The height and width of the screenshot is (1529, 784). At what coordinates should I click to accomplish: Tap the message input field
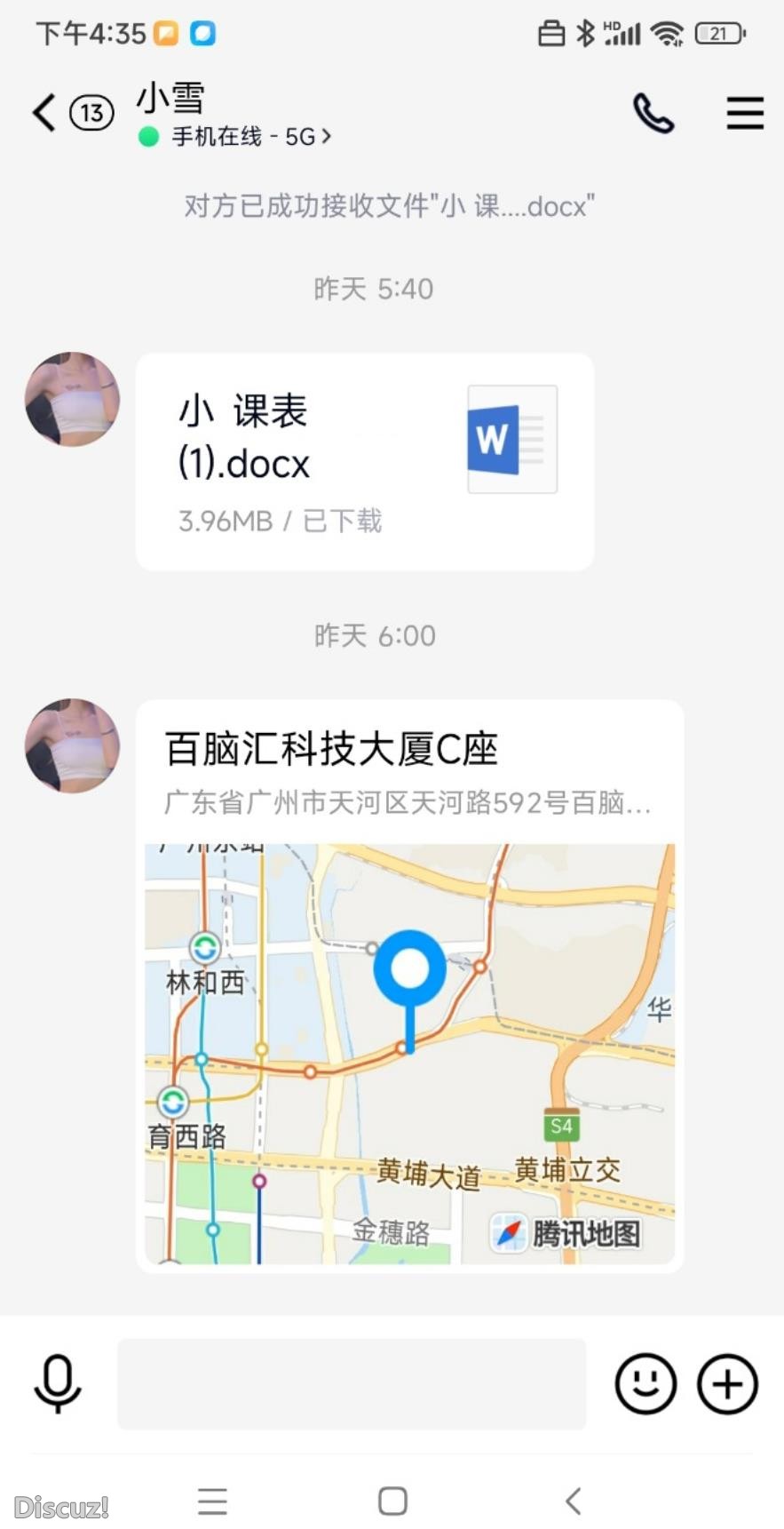tap(351, 1384)
